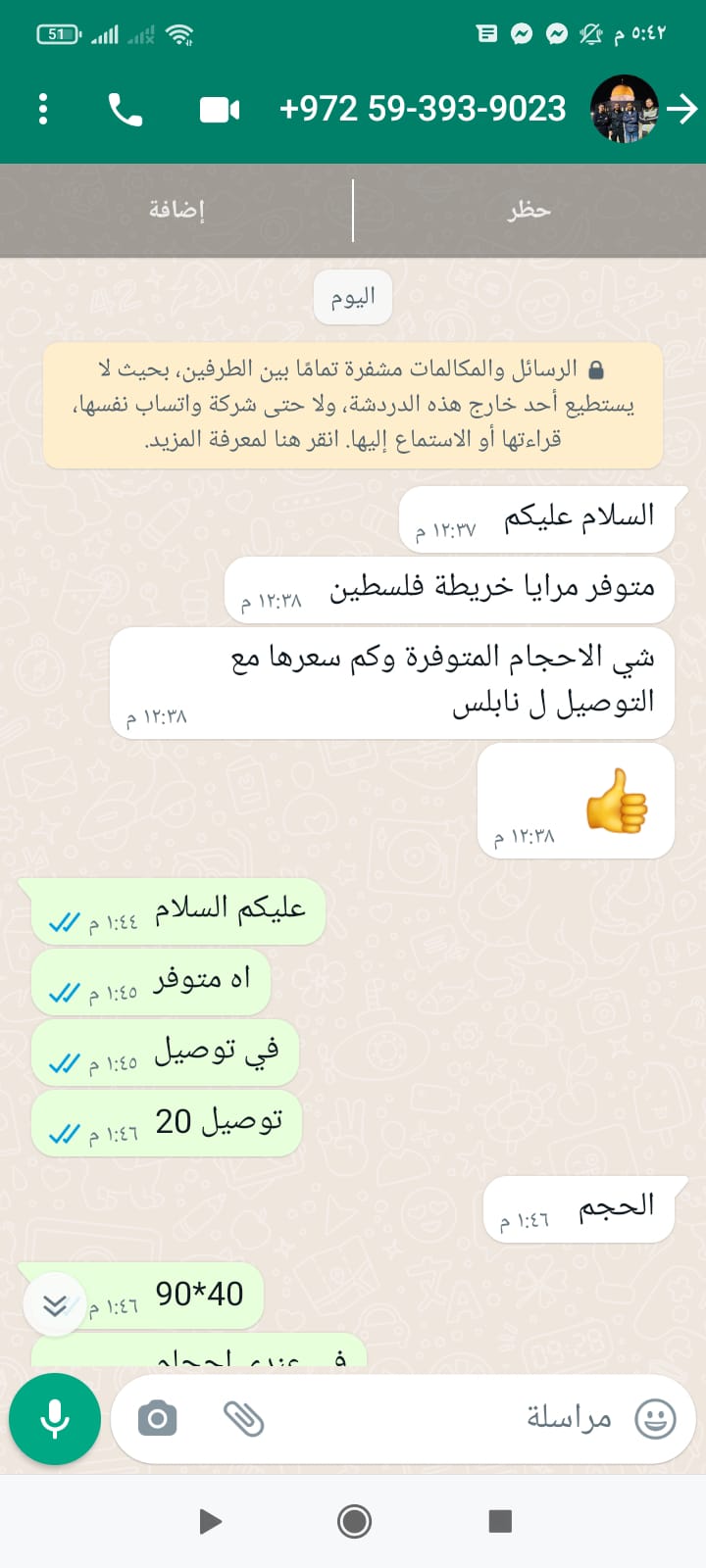Go back using the header arrow
706x1568 pixels.
682,109
